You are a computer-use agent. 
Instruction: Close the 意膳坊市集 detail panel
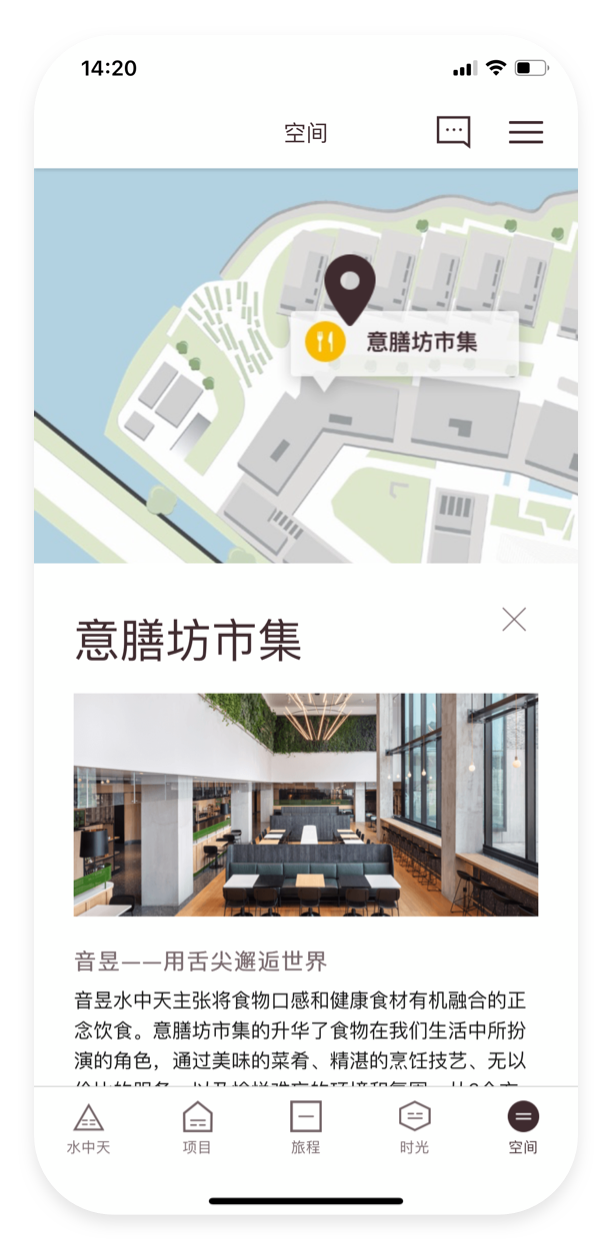[514, 620]
